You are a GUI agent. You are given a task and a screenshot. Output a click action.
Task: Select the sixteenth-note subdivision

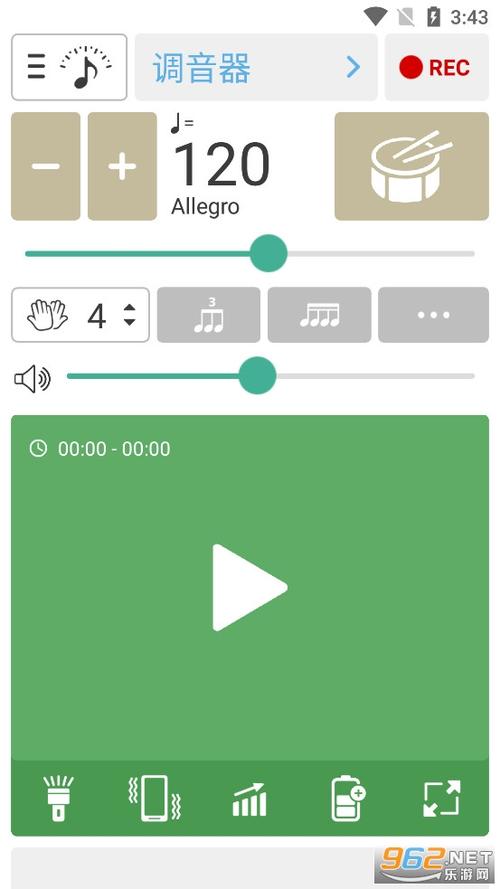click(319, 315)
